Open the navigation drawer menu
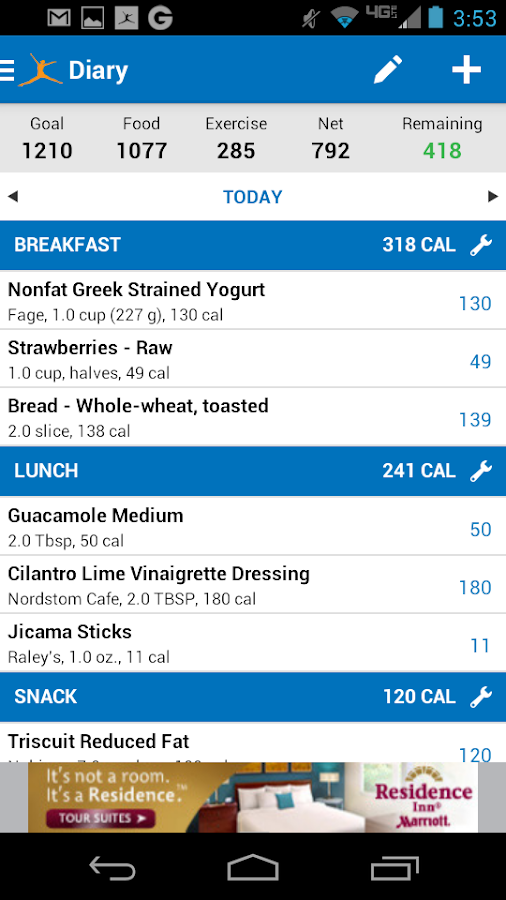The width and height of the screenshot is (506, 900). tap(7, 71)
